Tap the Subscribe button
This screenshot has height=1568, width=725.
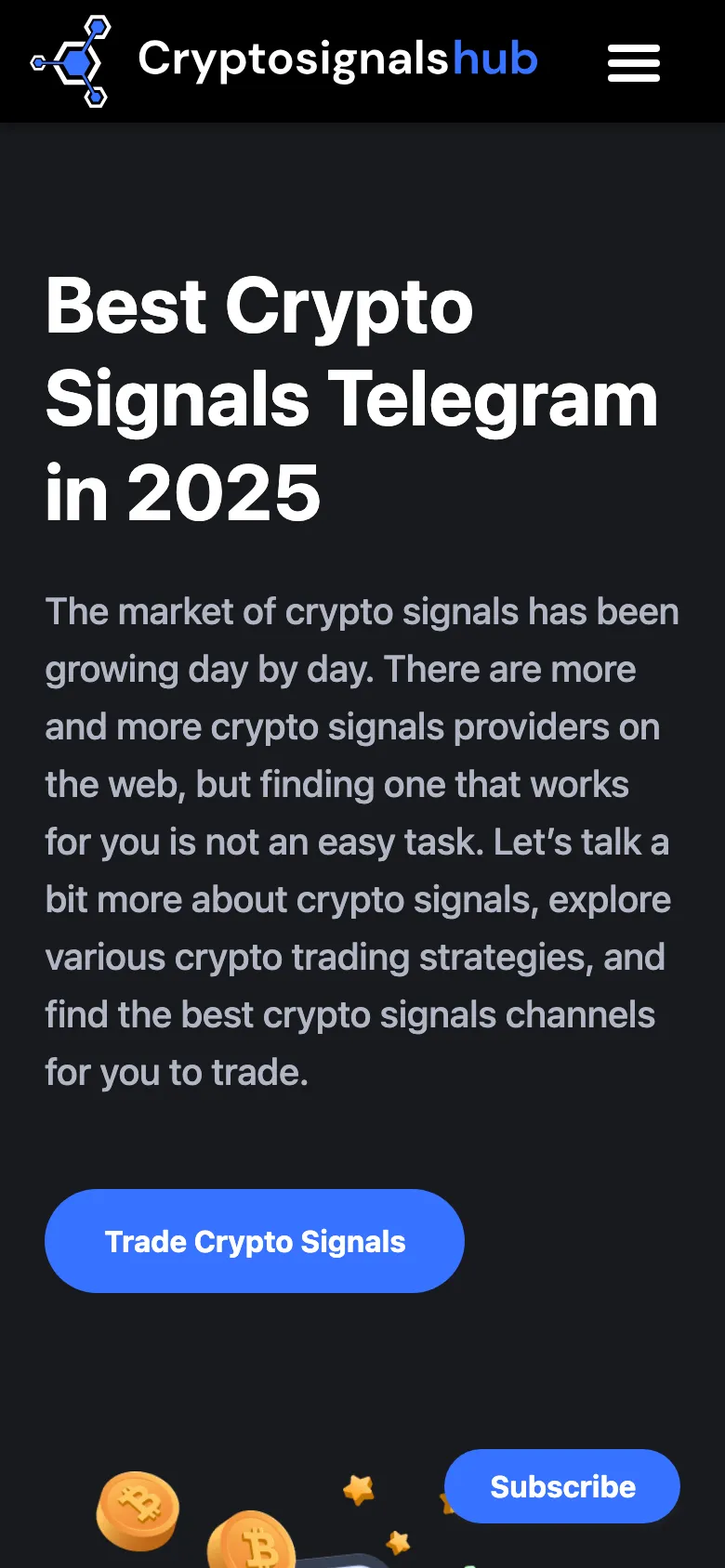562,1486
